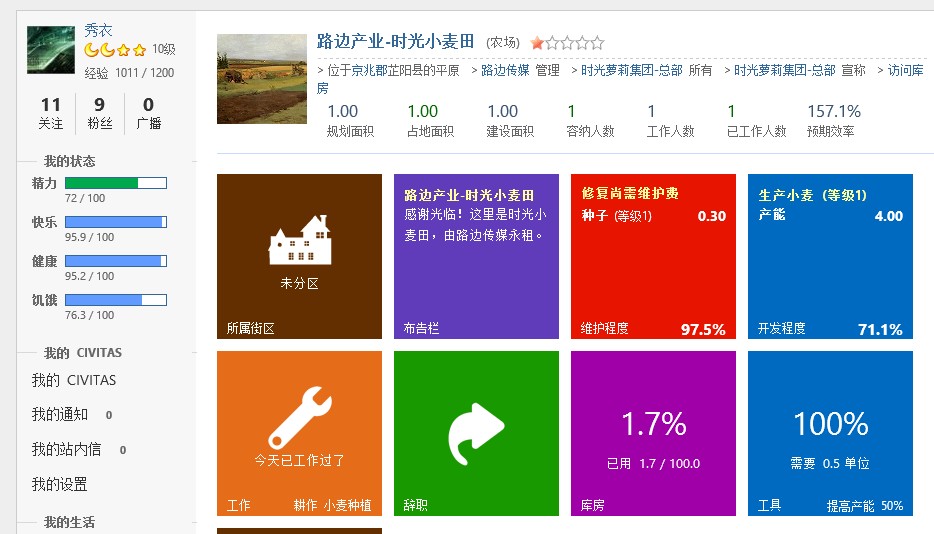Viewport: 934px width, 534px height.
Task: Tap the 广播 broadcast count
Action: point(148,113)
